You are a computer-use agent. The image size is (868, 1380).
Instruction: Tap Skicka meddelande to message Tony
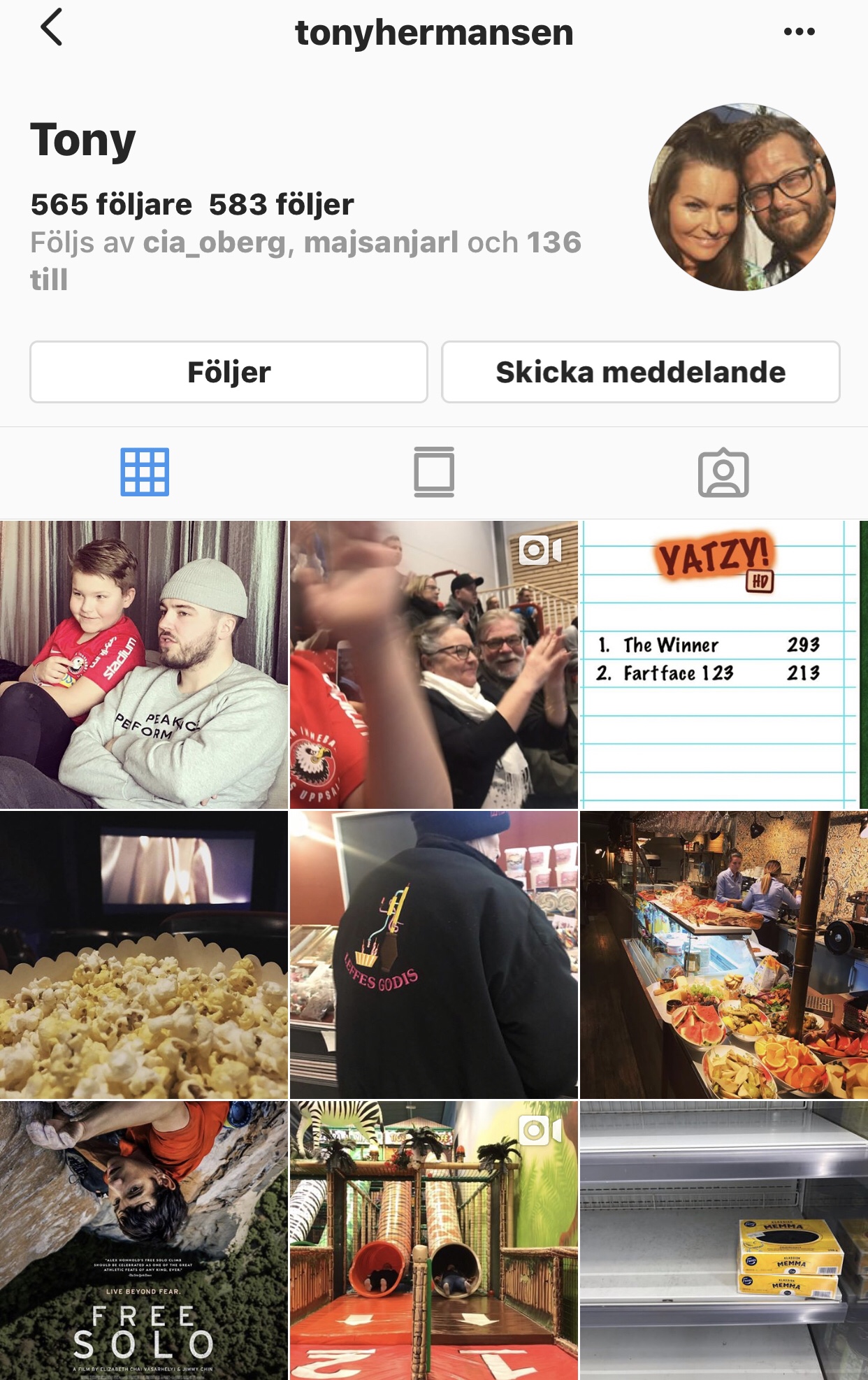click(x=640, y=372)
